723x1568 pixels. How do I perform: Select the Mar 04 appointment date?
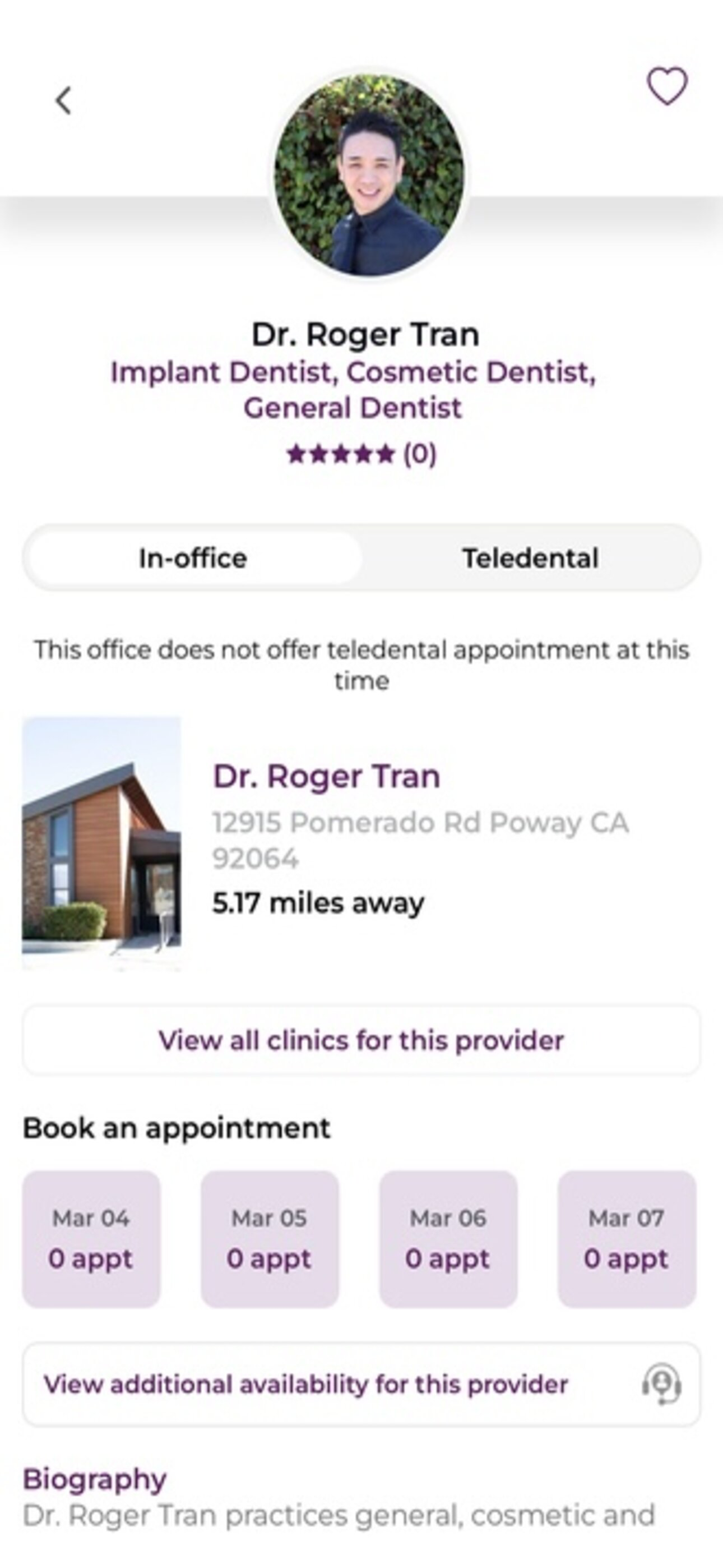(91, 1239)
